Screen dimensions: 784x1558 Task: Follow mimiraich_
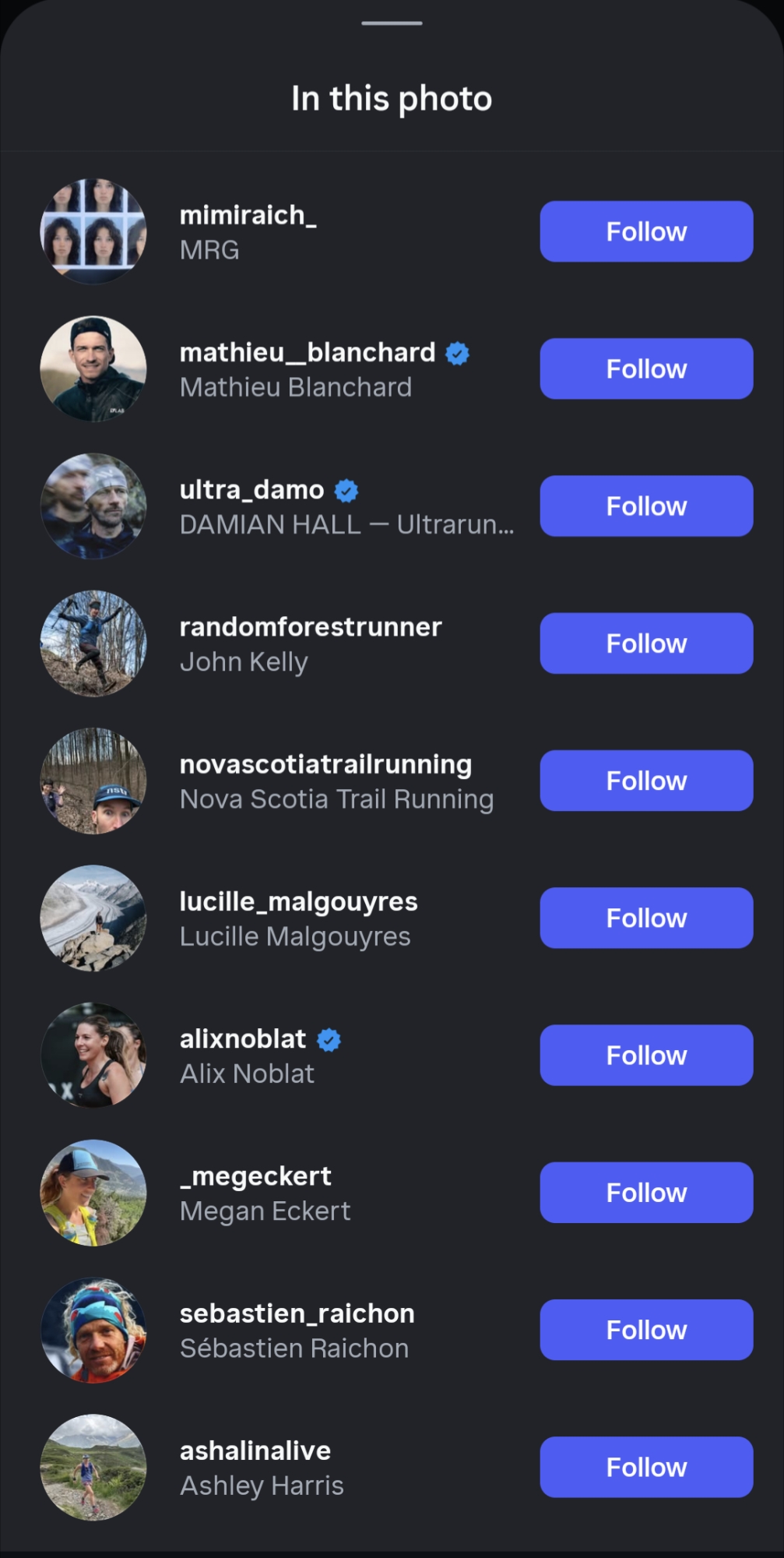[x=646, y=231]
